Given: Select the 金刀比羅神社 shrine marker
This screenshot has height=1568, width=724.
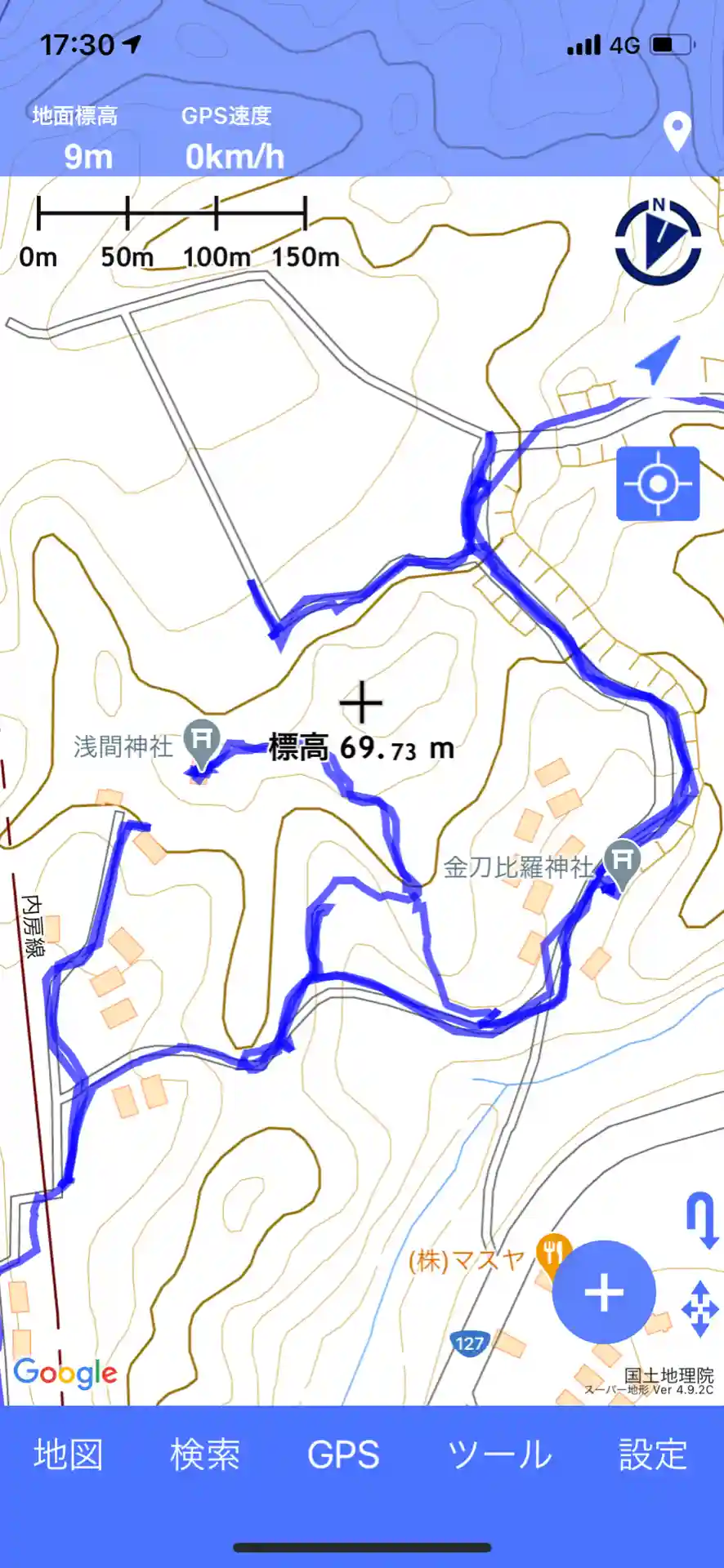Looking at the screenshot, I should [x=623, y=862].
